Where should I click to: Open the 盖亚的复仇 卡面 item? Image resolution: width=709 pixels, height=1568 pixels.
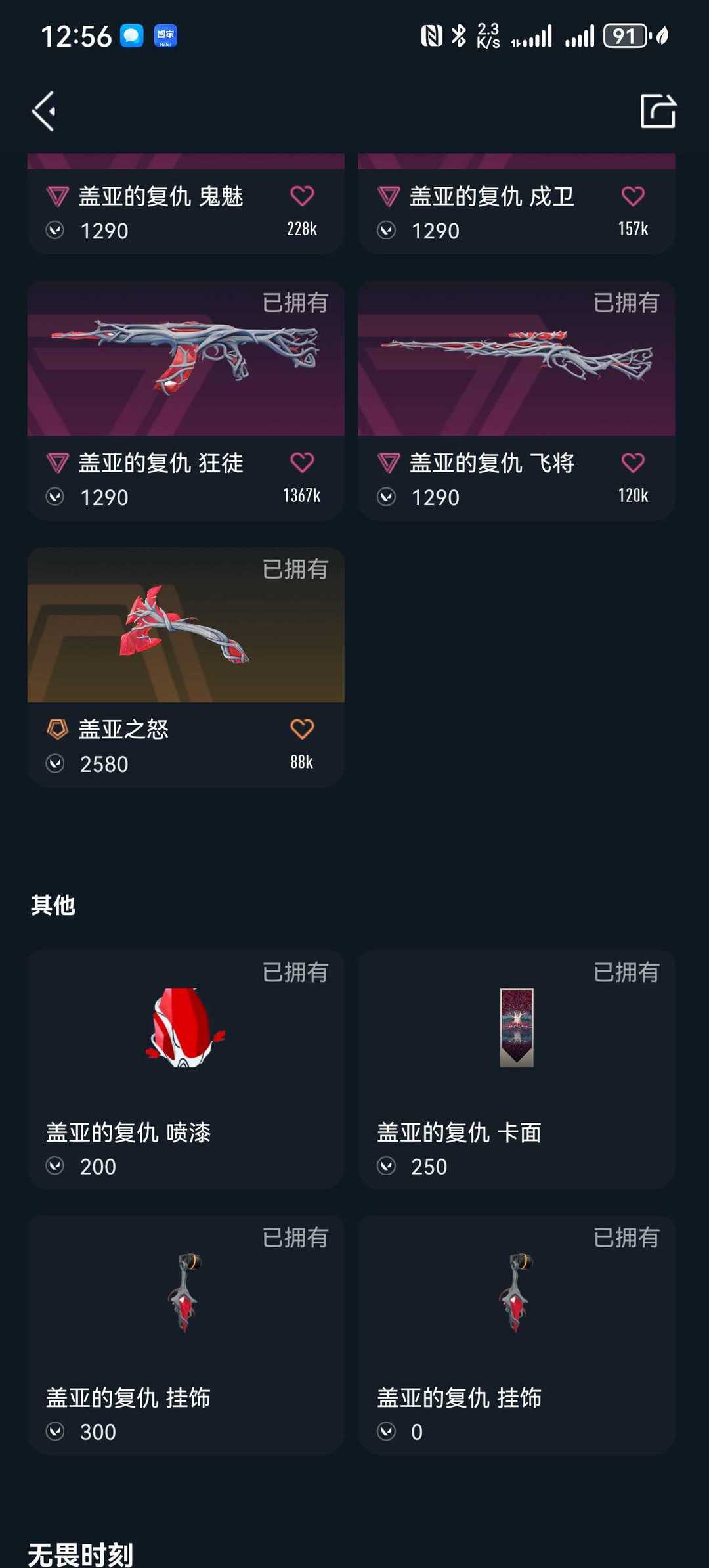[517, 1069]
